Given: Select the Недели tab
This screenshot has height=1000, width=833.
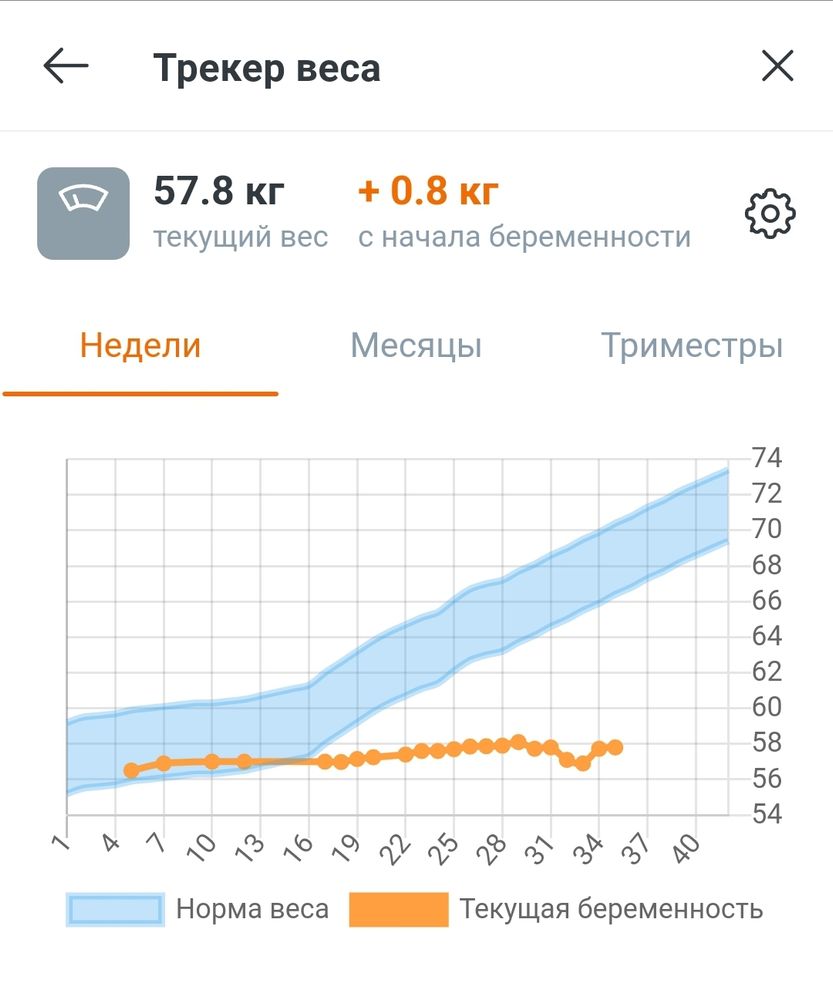Looking at the screenshot, I should tap(140, 346).
